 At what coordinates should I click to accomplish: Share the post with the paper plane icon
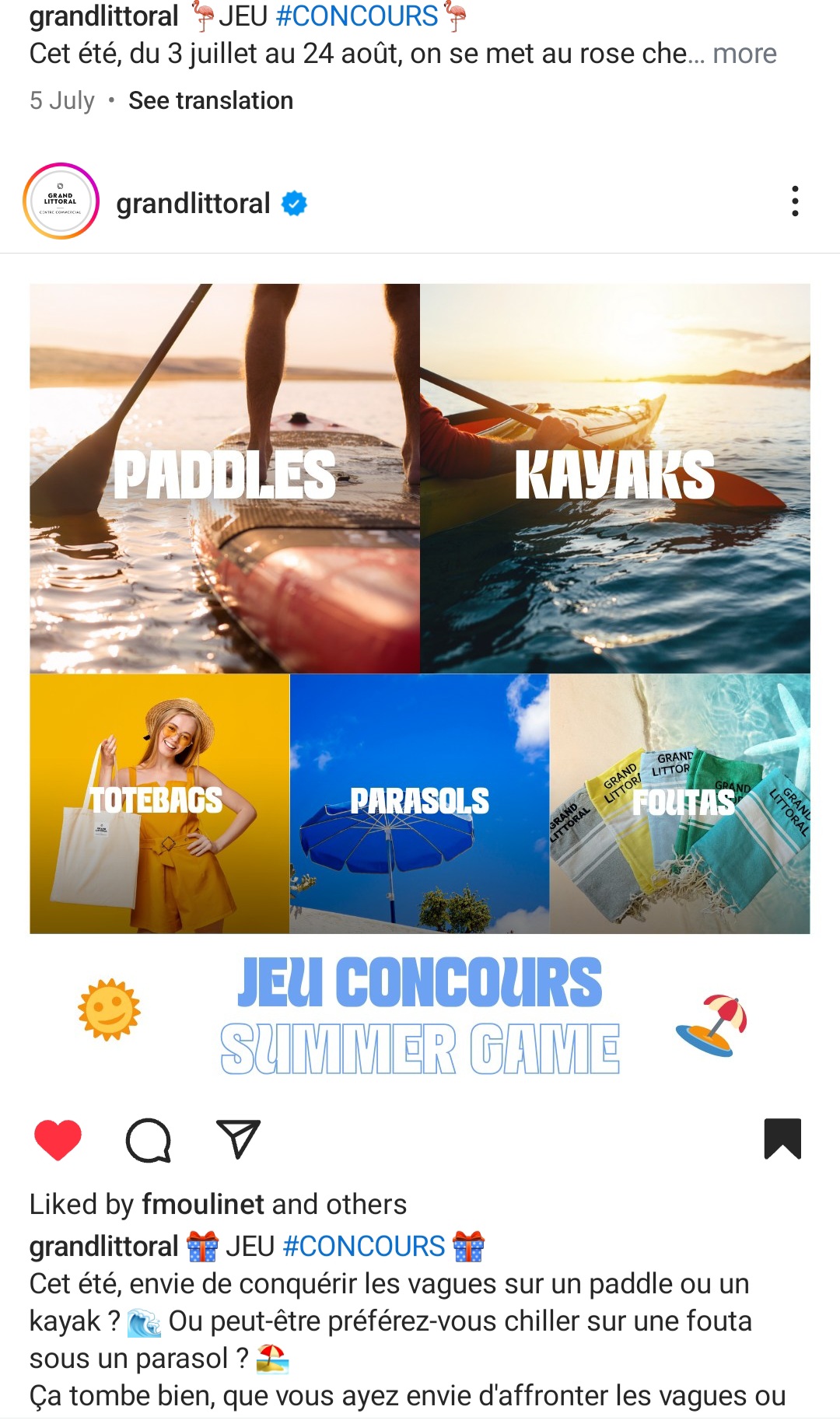[237, 1139]
